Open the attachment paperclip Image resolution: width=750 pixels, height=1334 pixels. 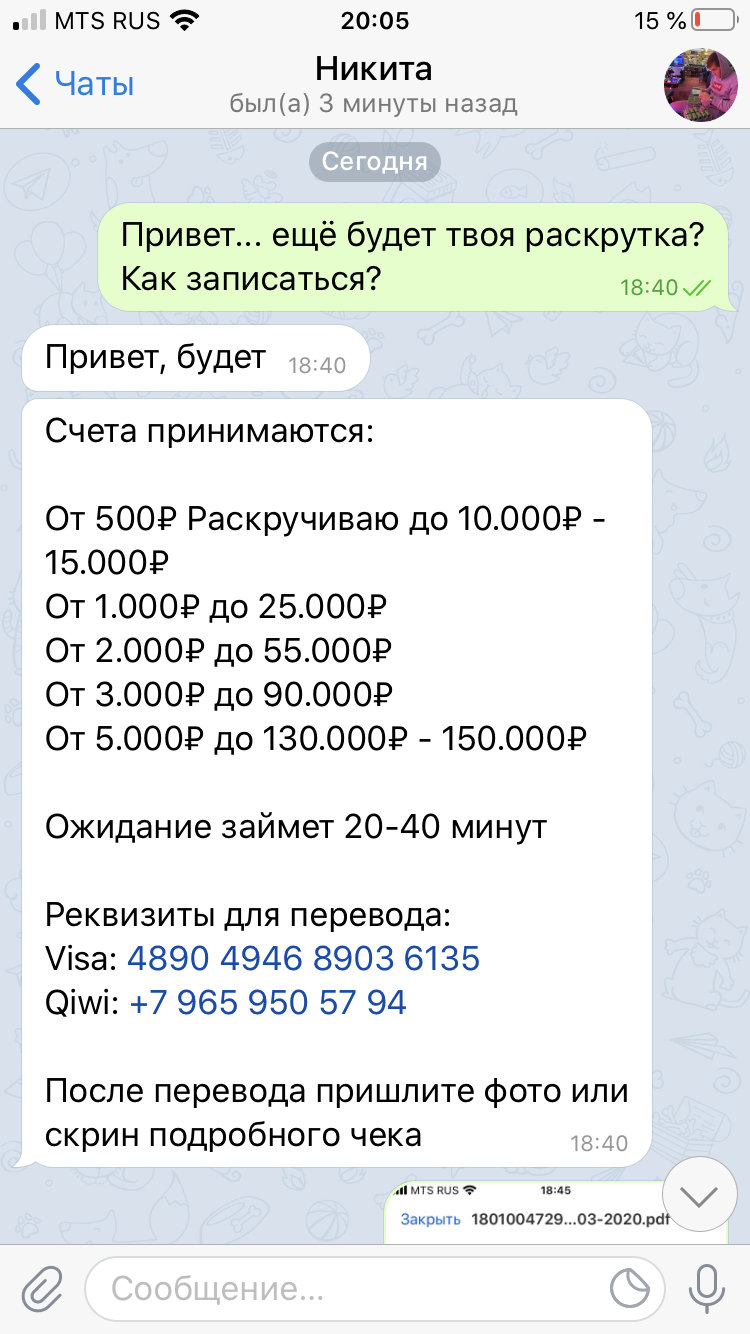coord(43,1288)
